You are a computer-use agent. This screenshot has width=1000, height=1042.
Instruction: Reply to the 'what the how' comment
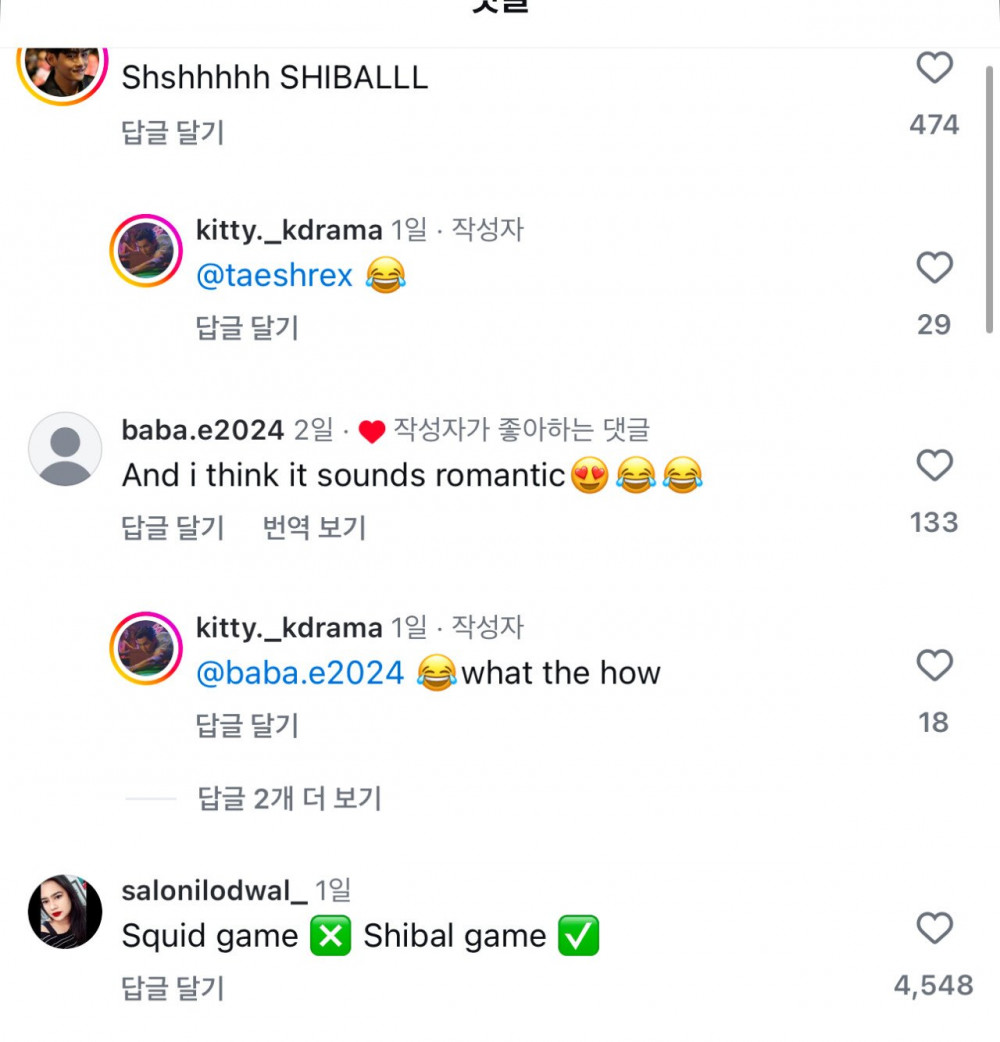tap(247, 725)
